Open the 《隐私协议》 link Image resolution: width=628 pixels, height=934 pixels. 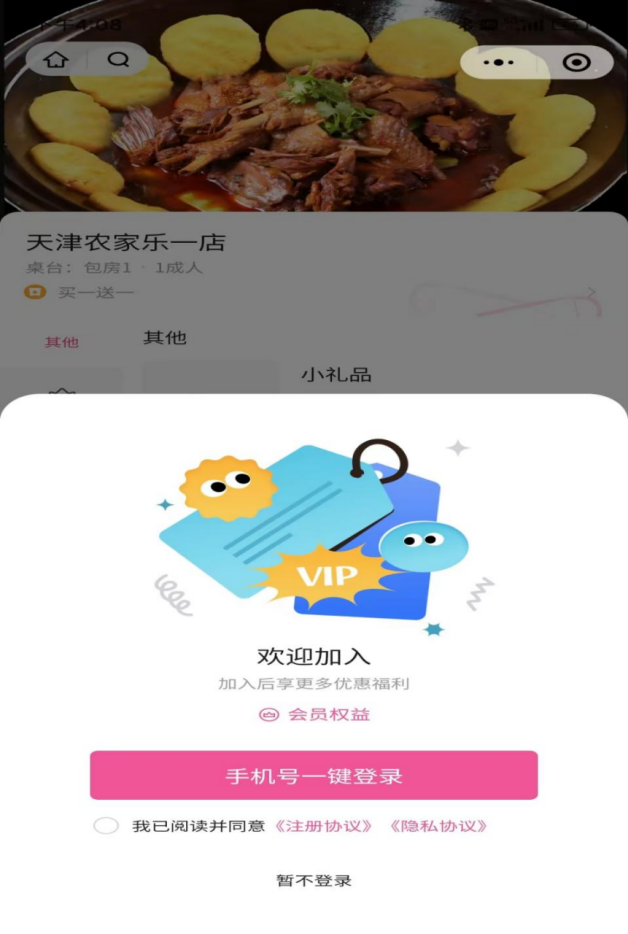click(x=438, y=826)
